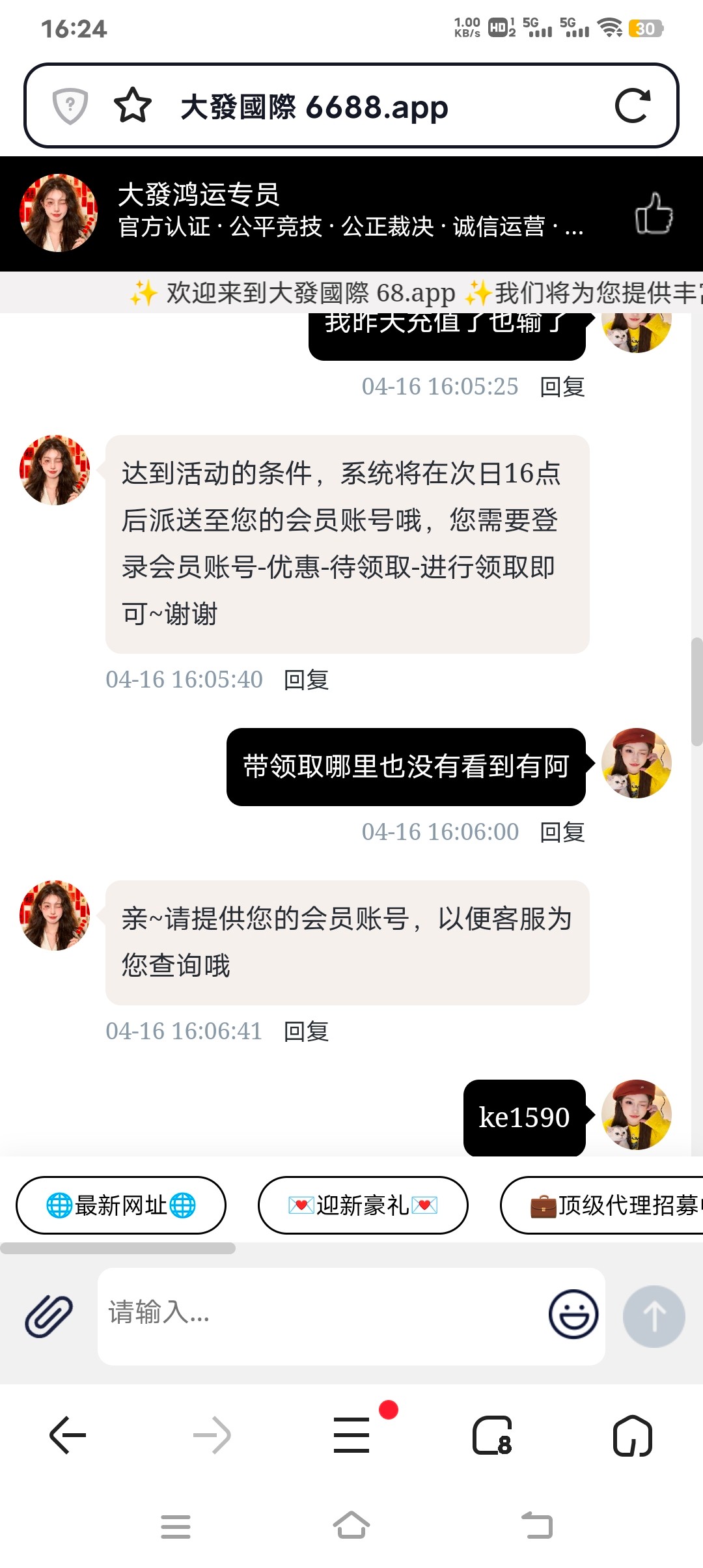Bookmark this page with the star icon
703x1568 pixels.
pos(133,106)
